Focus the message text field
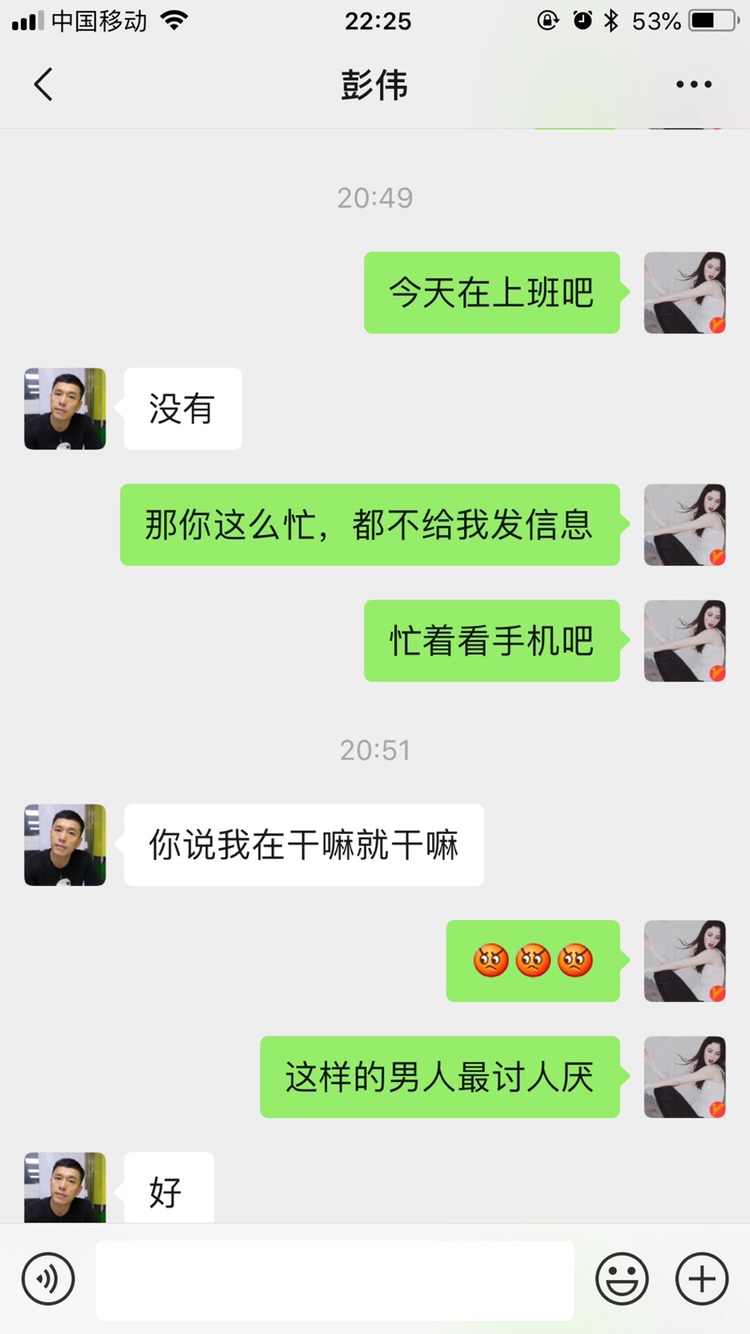This screenshot has height=1334, width=750. point(335,1280)
